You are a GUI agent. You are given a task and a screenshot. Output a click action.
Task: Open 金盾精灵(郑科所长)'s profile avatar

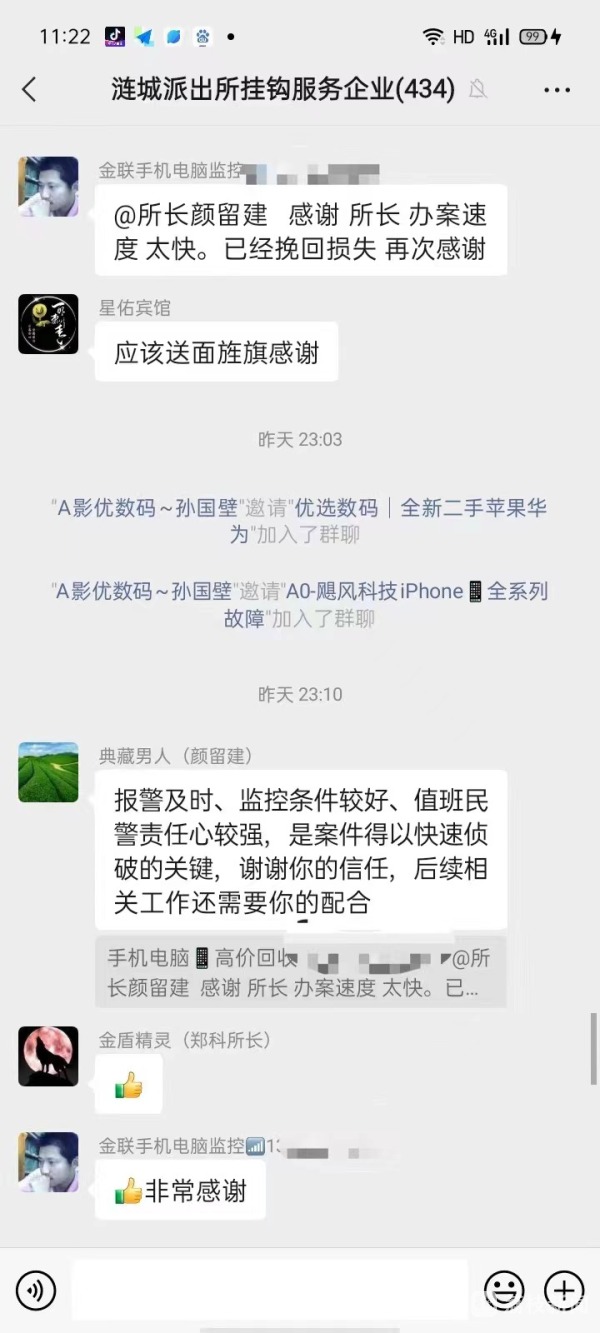pos(48,1055)
